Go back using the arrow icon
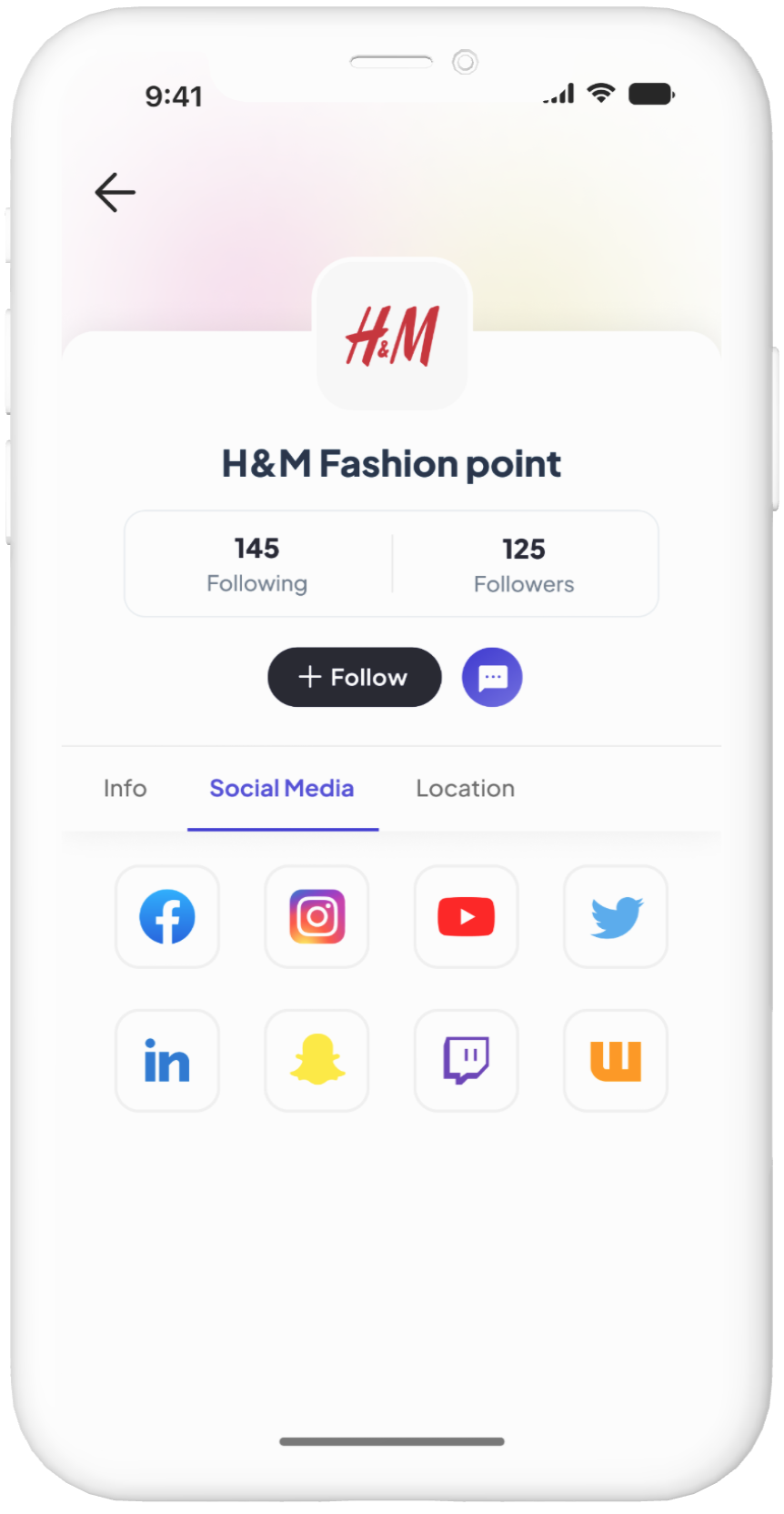This screenshot has height=1514, width=784. pyautogui.click(x=116, y=193)
